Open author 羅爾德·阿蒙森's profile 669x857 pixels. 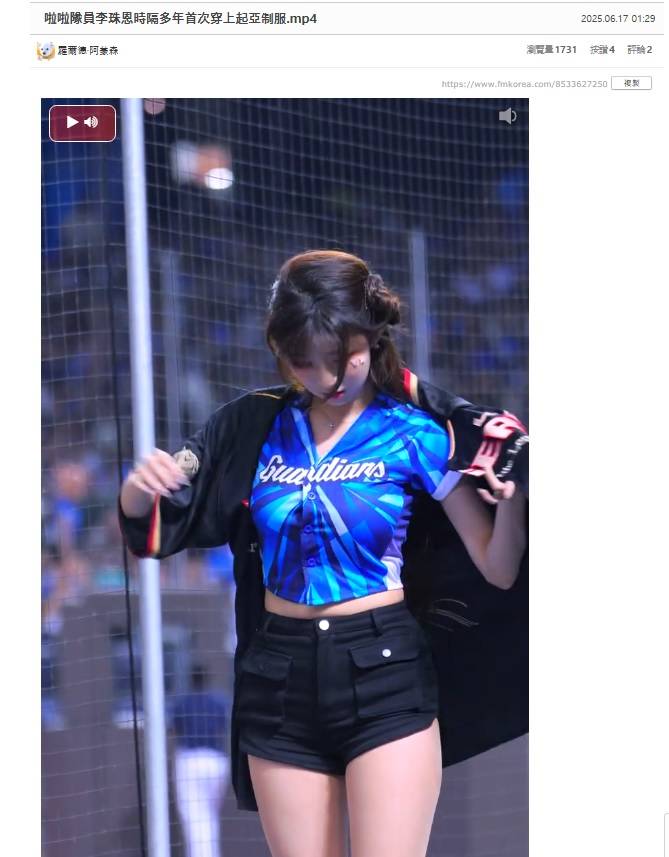(x=88, y=50)
